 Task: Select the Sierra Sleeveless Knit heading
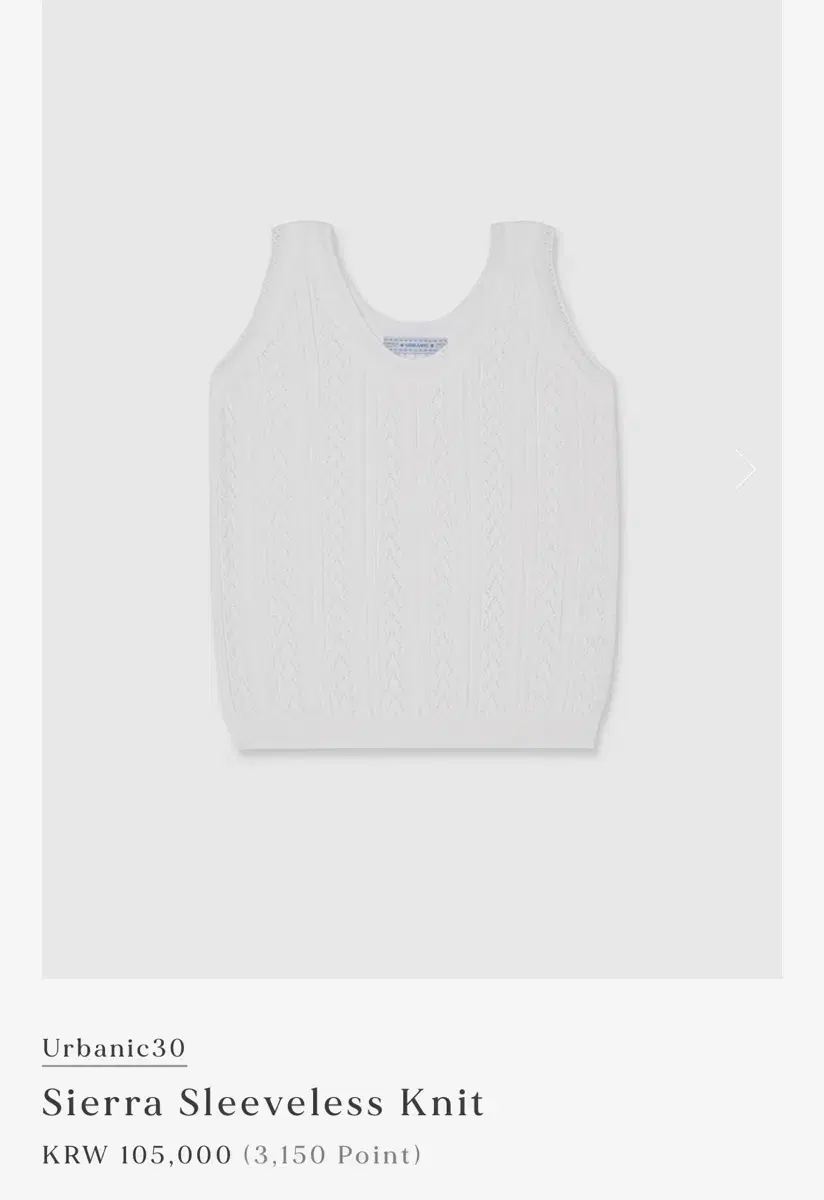coord(263,1103)
